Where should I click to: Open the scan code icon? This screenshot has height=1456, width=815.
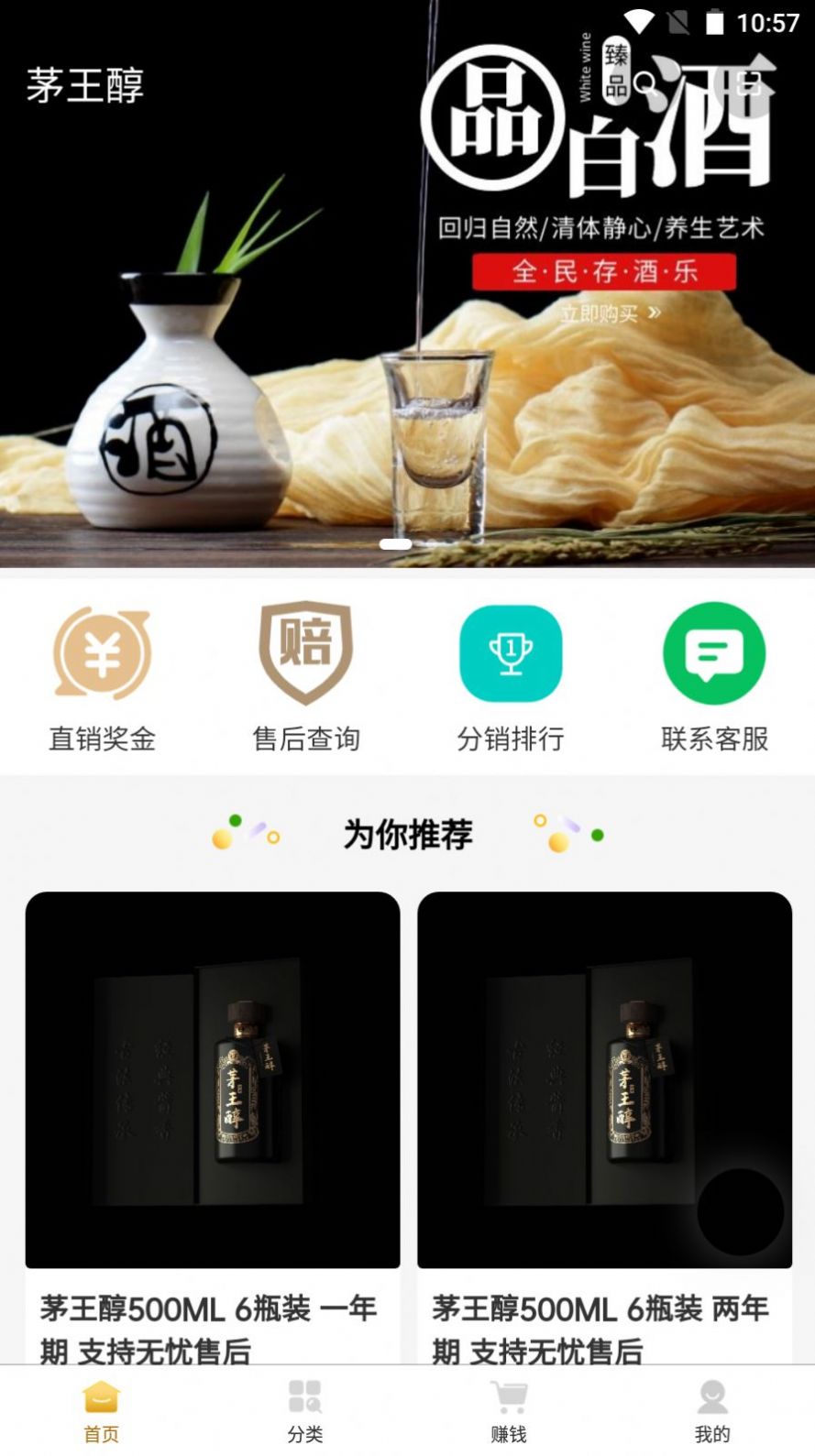749,85
